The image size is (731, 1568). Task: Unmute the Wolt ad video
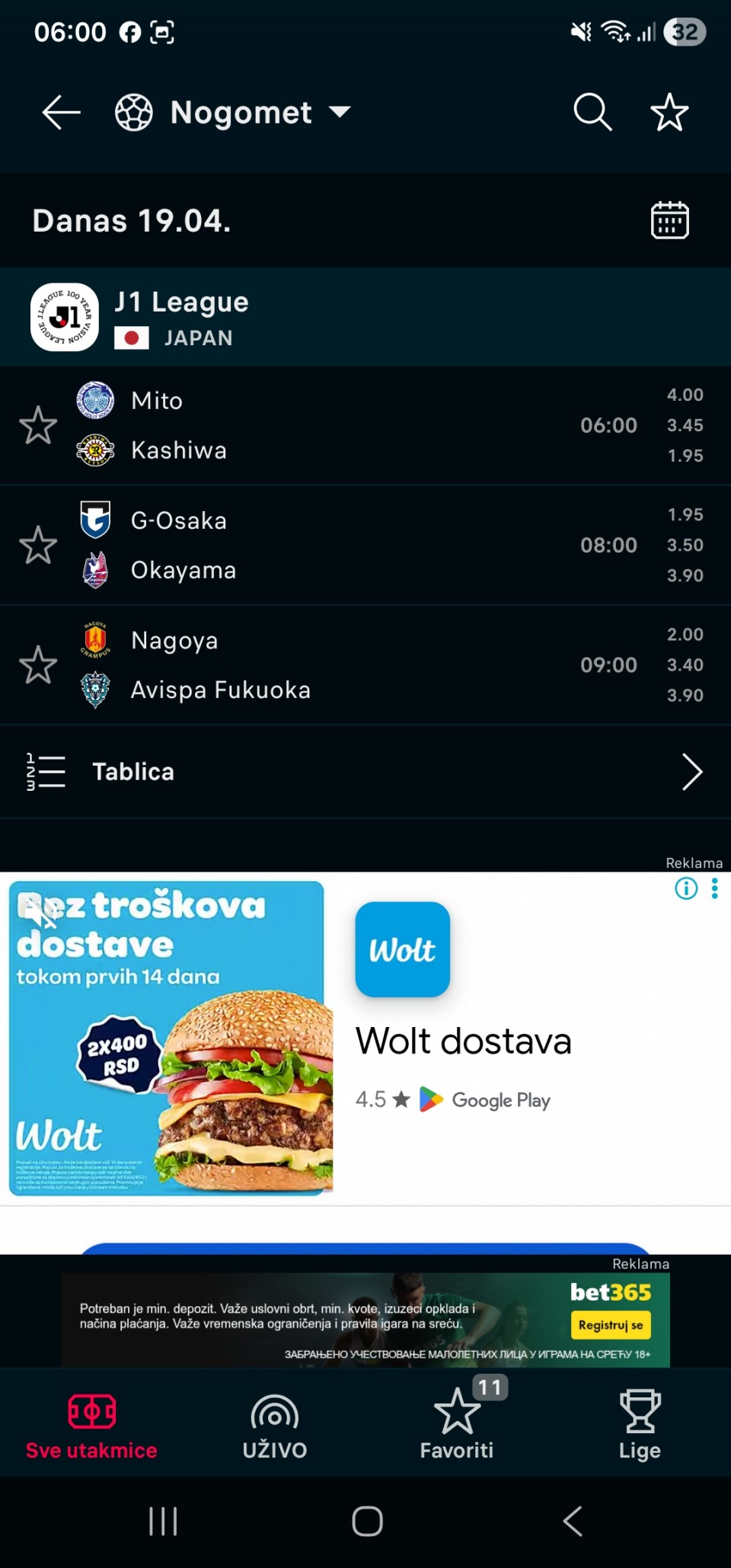coord(41,911)
